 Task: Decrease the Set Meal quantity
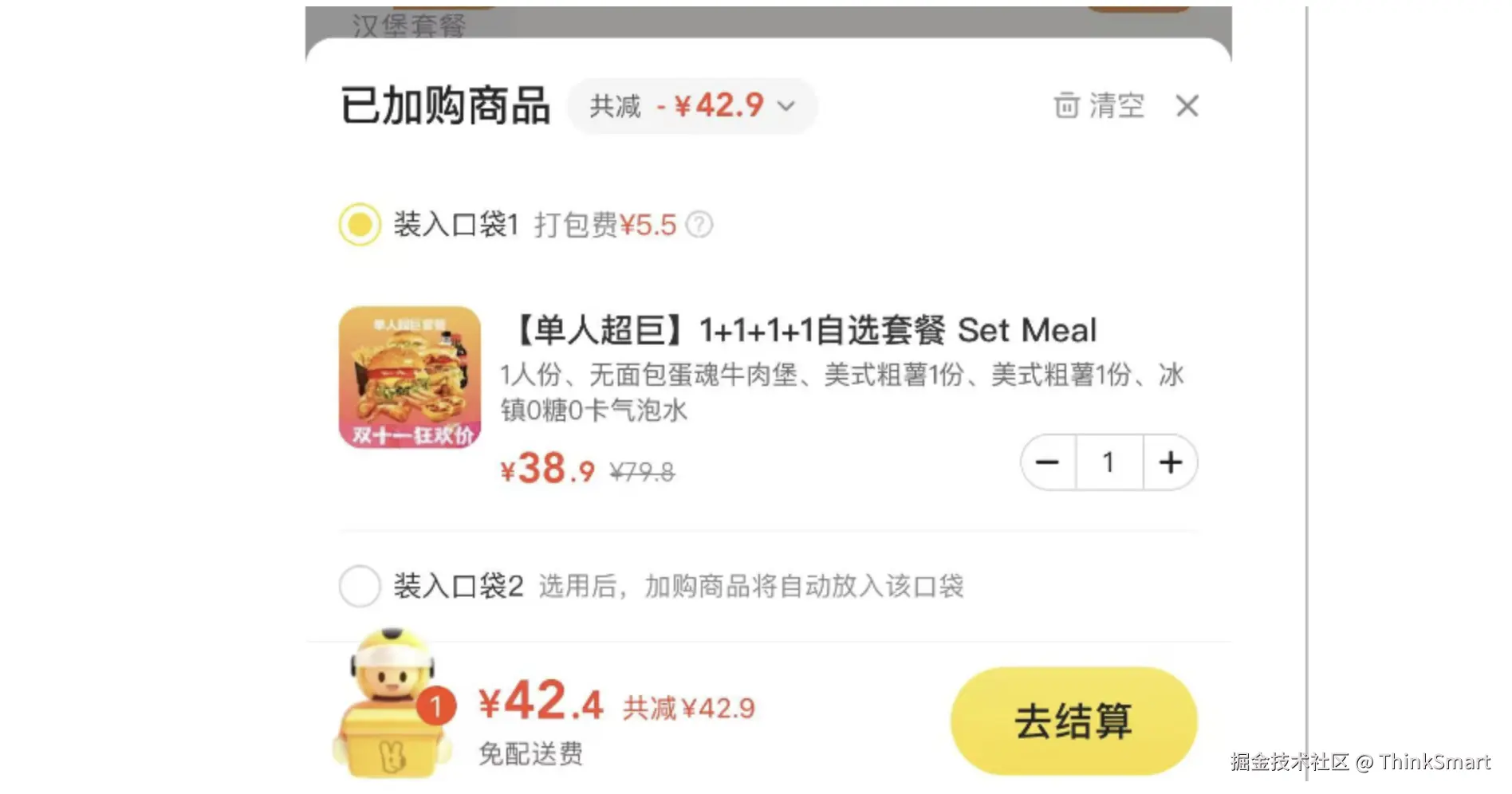(1047, 462)
